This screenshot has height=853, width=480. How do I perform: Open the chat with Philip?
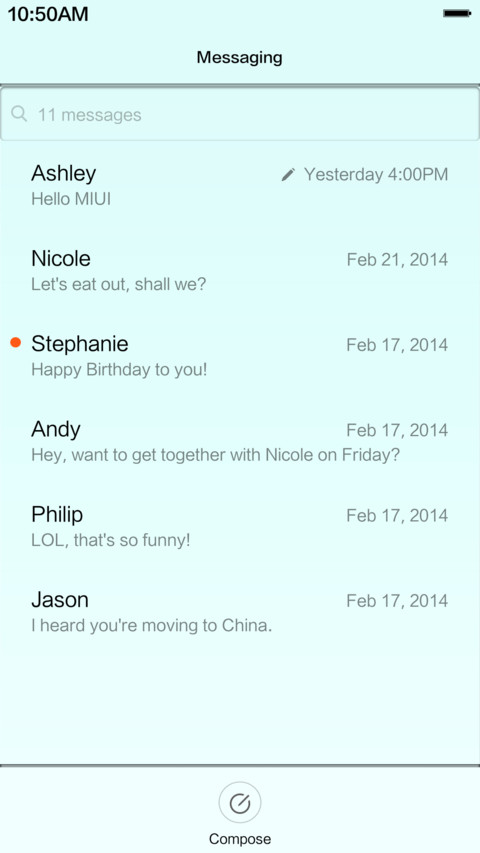click(240, 527)
